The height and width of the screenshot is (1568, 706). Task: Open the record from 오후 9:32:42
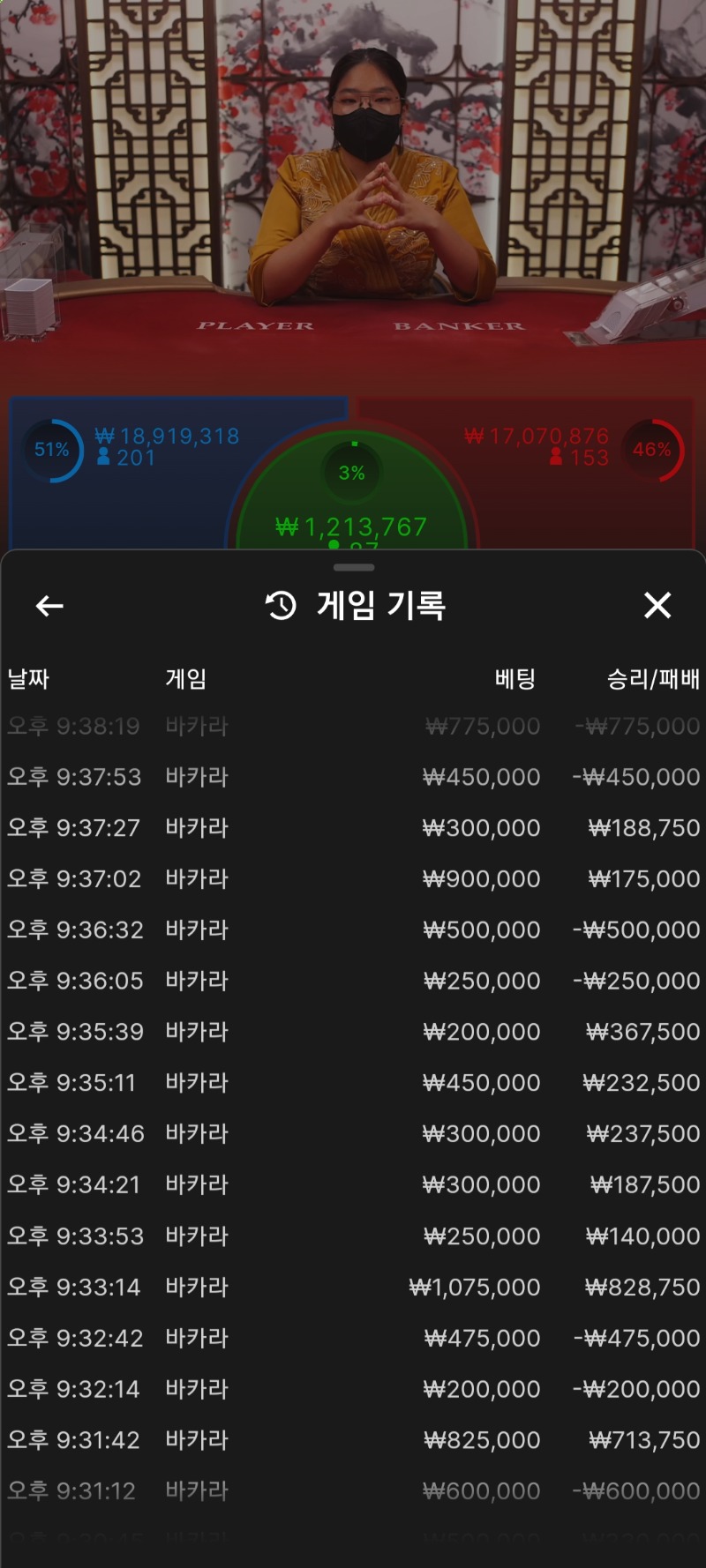(x=353, y=1338)
